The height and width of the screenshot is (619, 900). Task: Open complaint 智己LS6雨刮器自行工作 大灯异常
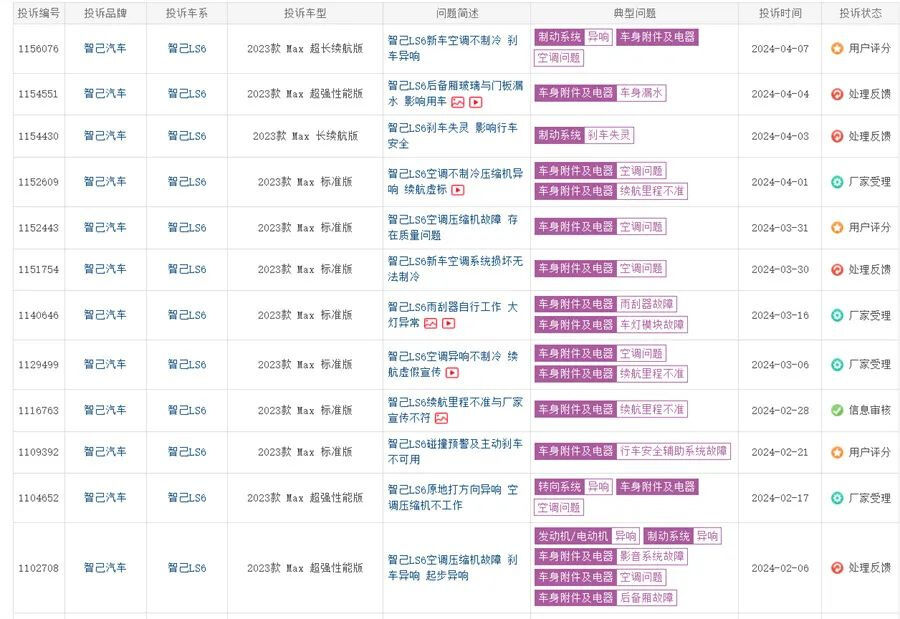click(x=452, y=307)
